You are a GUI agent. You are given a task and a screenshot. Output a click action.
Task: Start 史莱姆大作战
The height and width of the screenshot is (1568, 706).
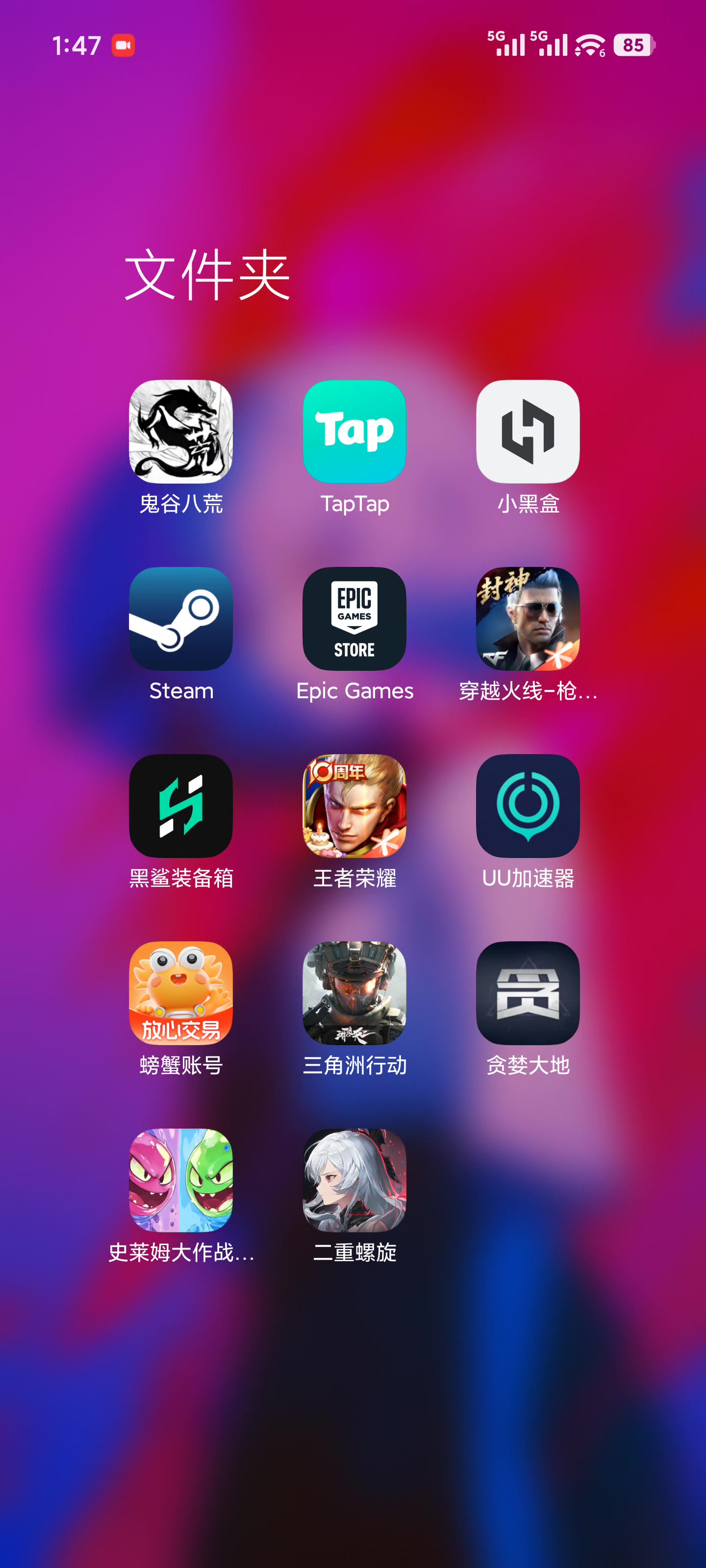click(180, 1180)
